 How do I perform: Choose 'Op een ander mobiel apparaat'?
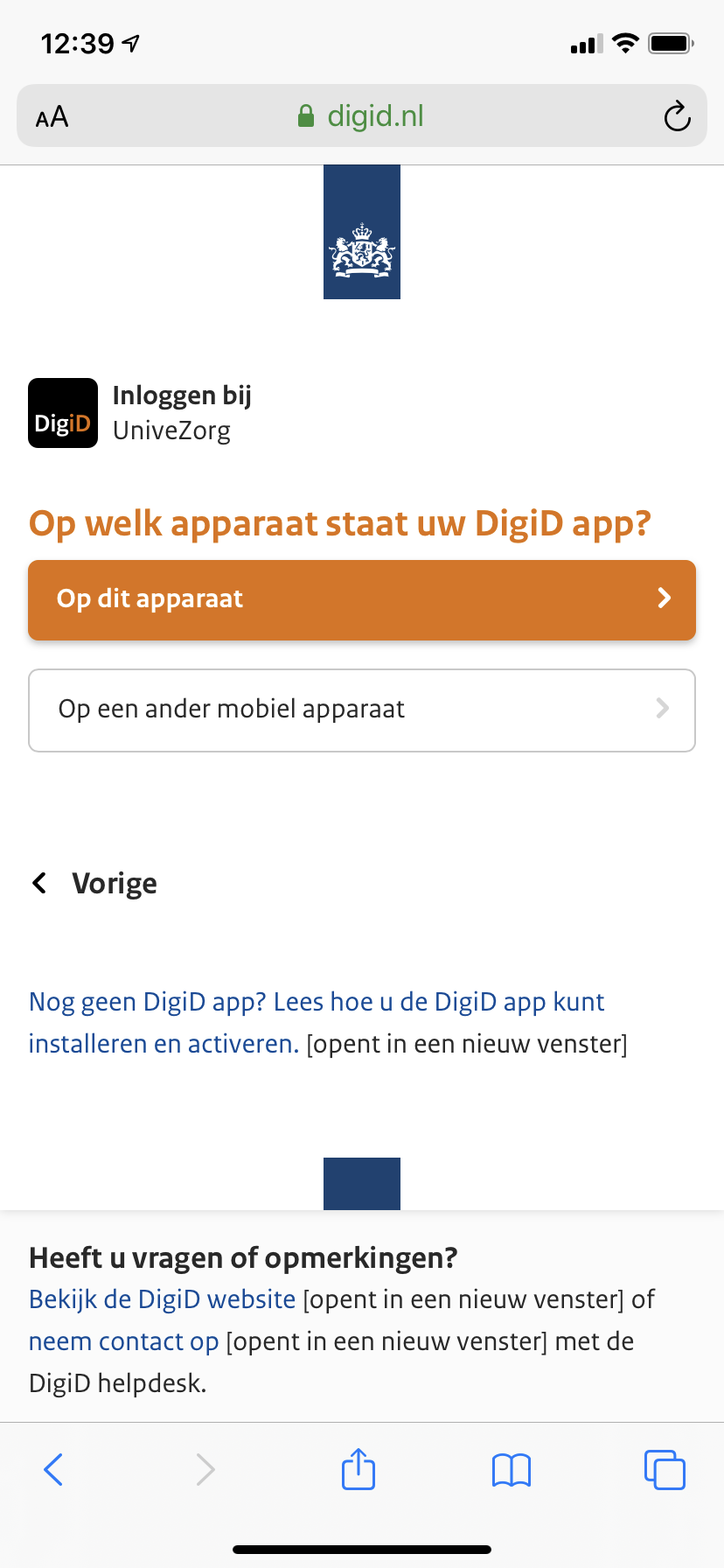coord(362,710)
